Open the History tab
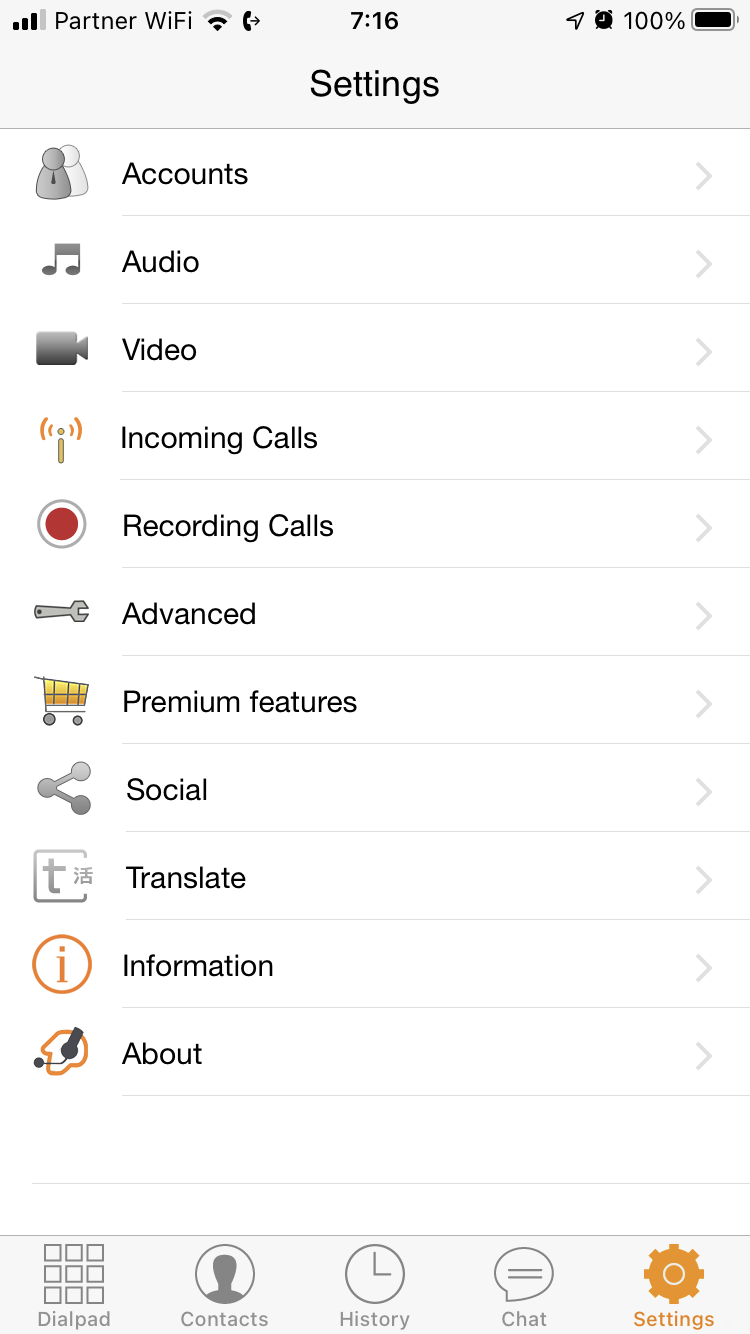 pos(374,1285)
